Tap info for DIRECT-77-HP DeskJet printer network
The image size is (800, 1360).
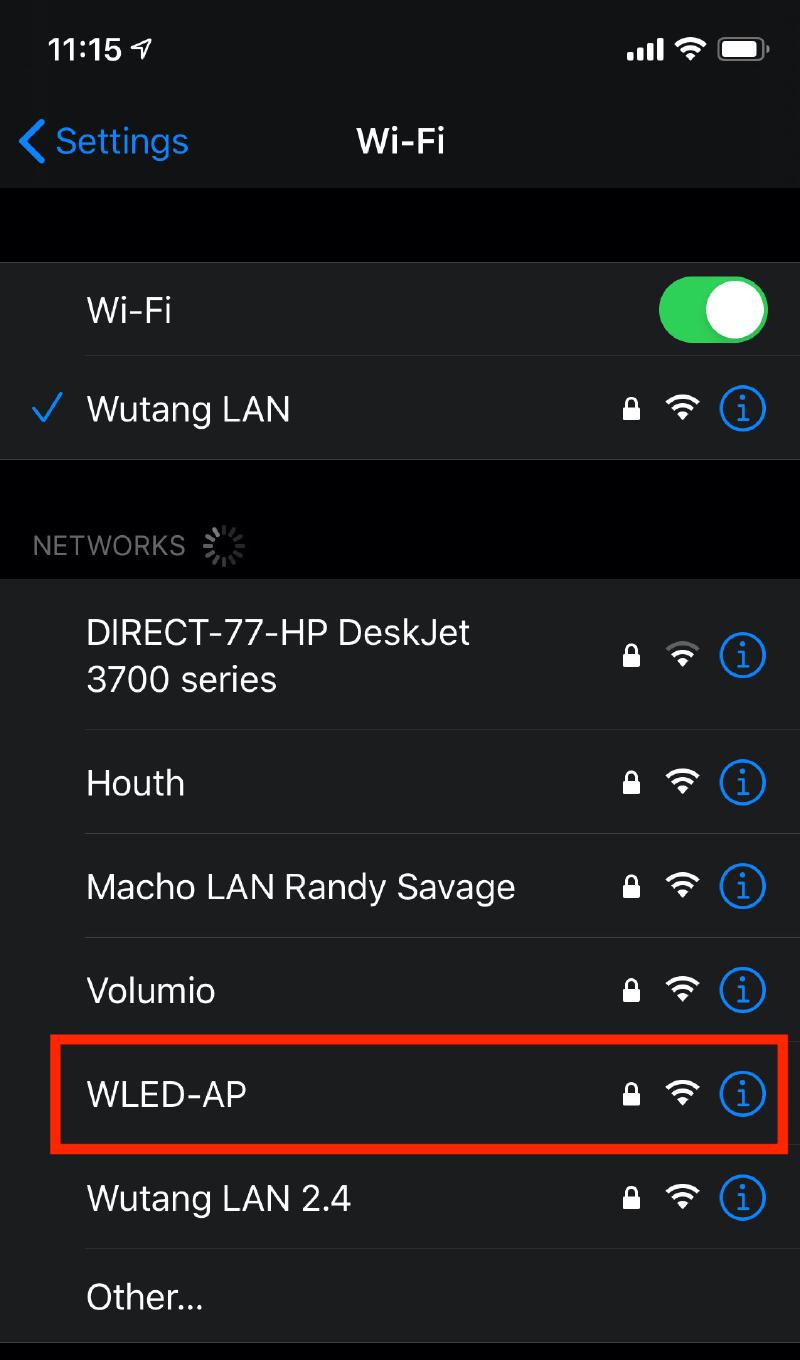[x=742, y=655]
